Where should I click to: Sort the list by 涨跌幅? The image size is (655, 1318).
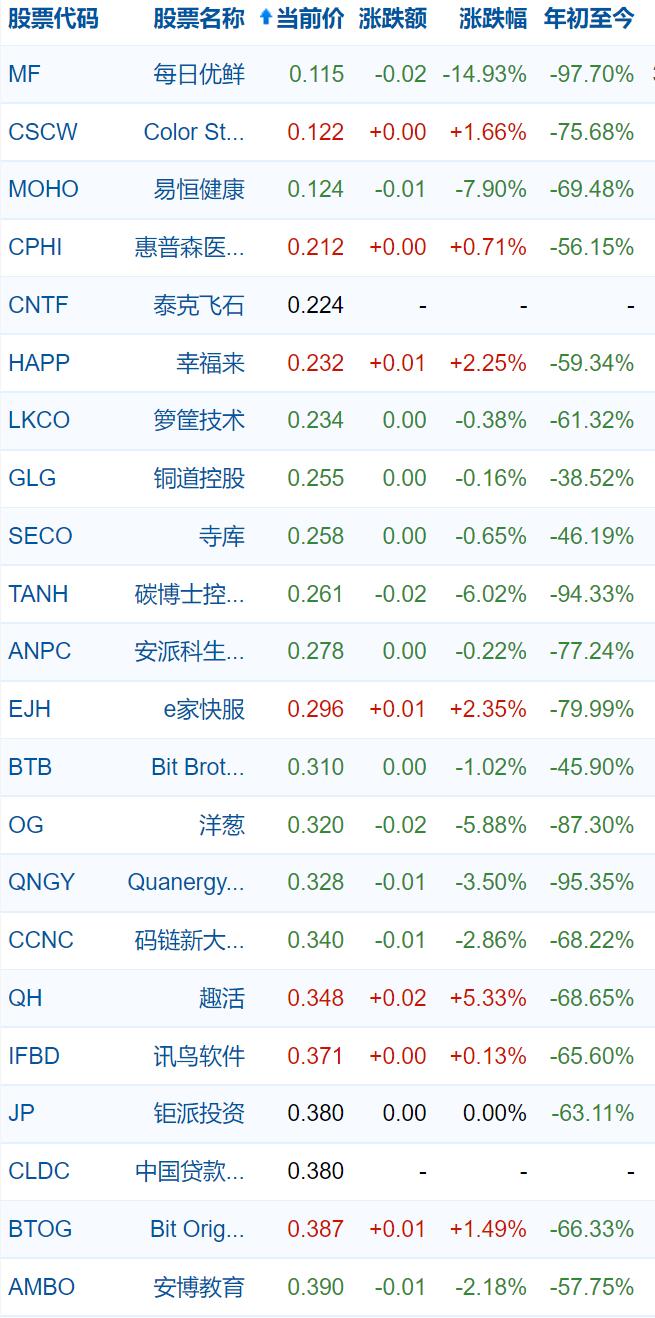(493, 18)
